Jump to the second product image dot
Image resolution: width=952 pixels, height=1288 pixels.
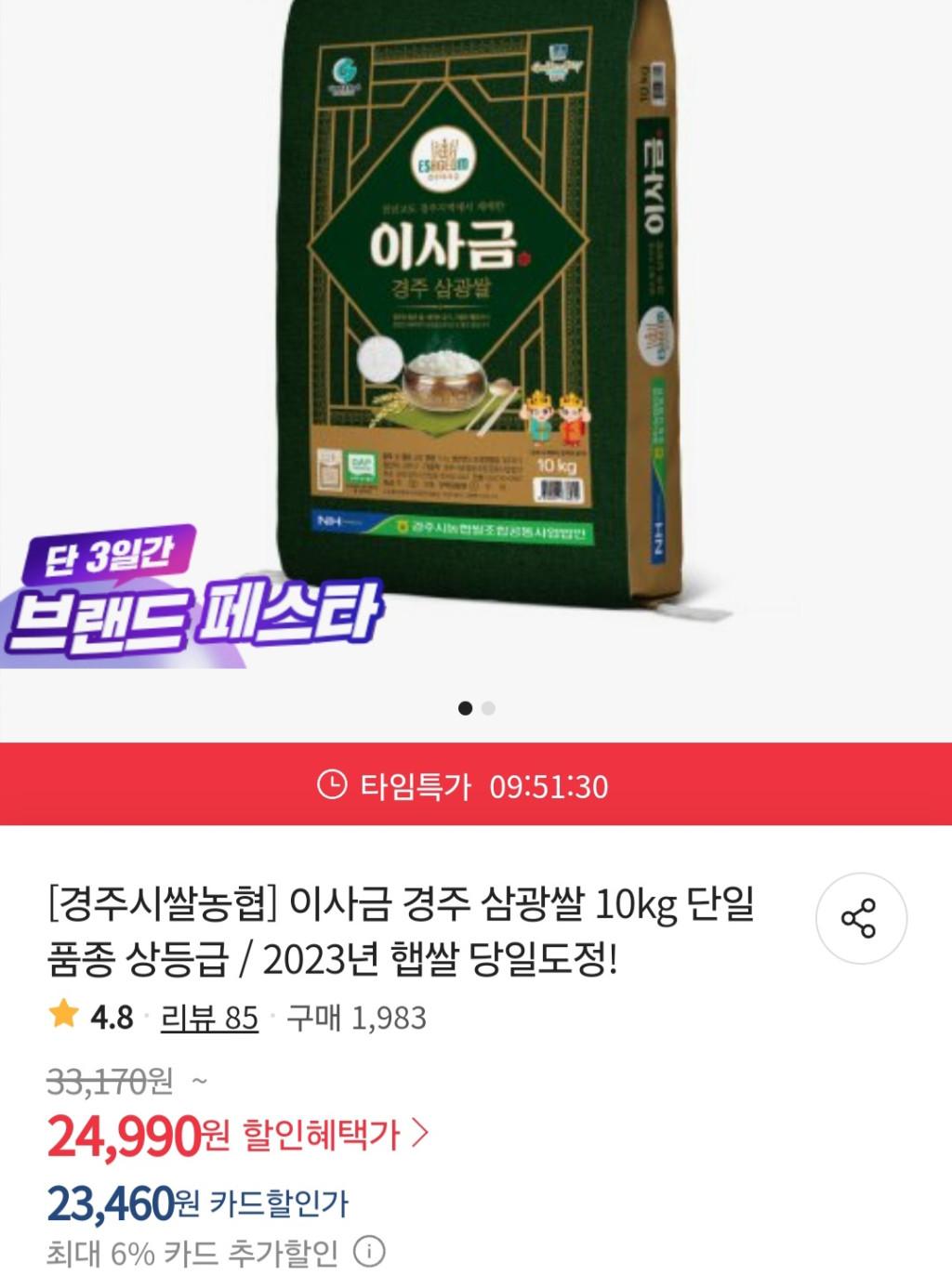pyautogui.click(x=489, y=708)
